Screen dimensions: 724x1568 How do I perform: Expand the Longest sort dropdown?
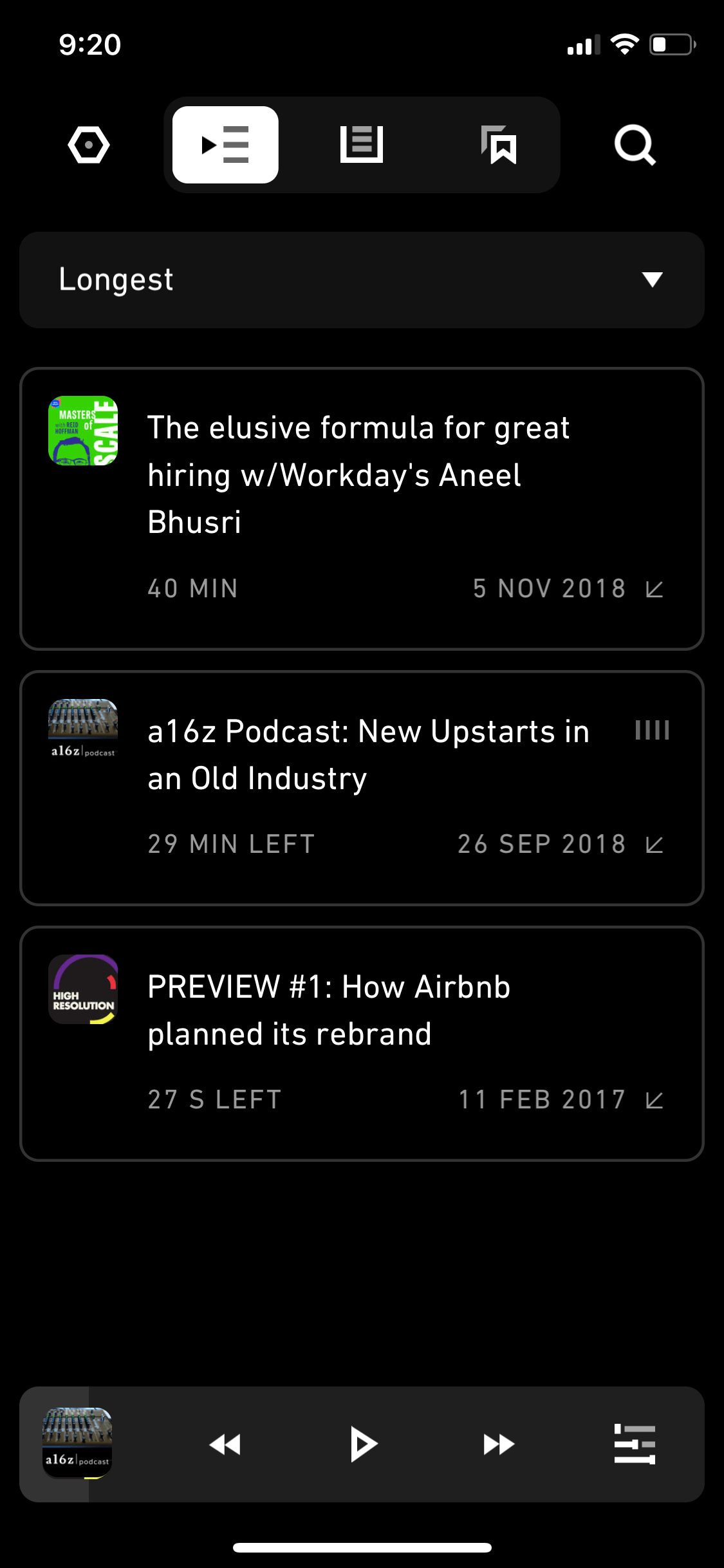[x=362, y=280]
